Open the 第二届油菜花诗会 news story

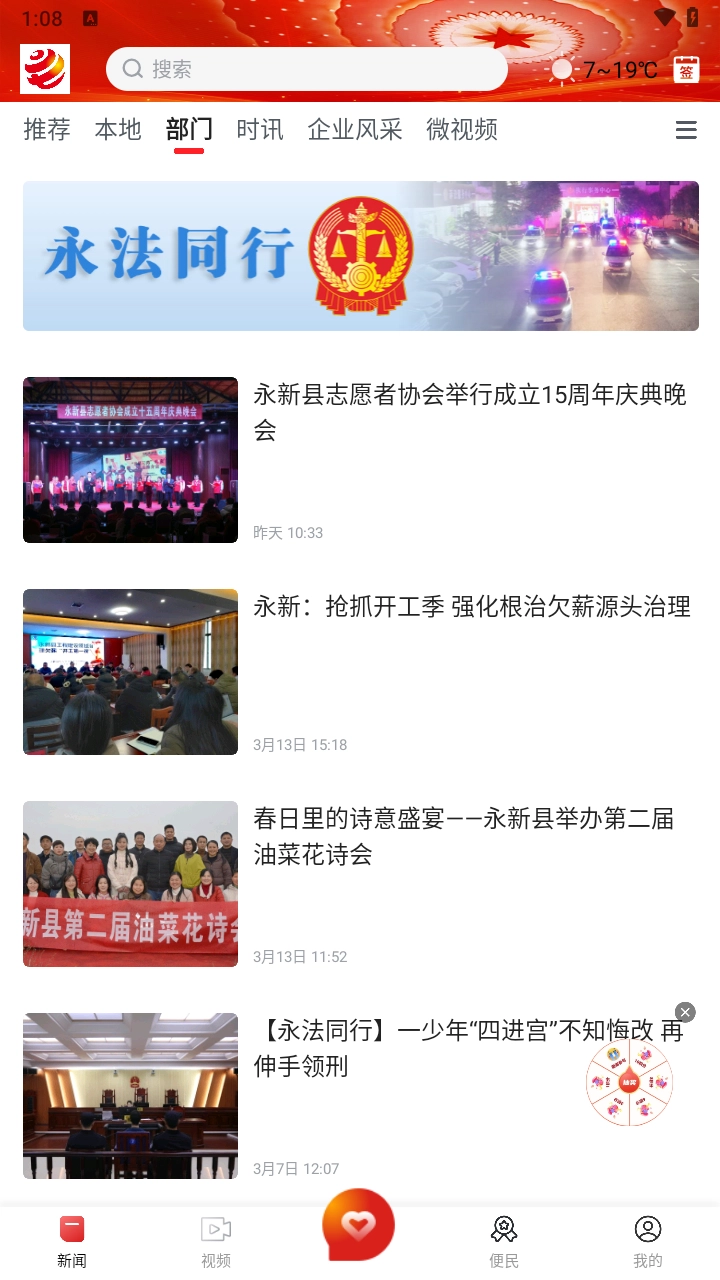tap(464, 836)
